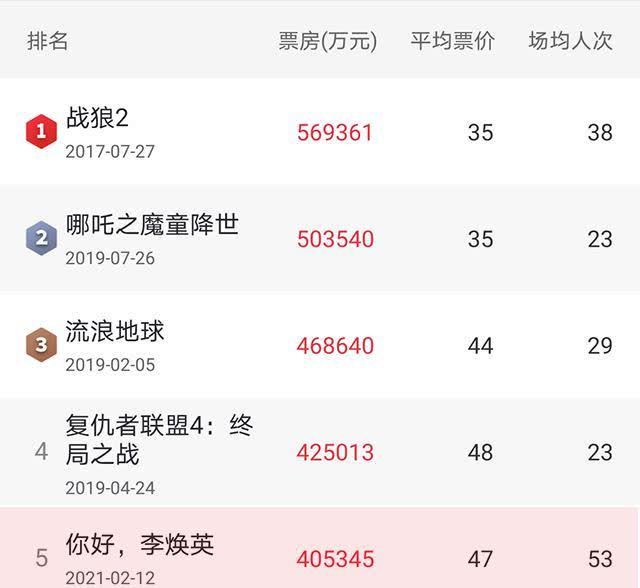Open the 战狼2 movie row
Image resolution: width=640 pixels, height=588 pixels.
click(x=97, y=119)
